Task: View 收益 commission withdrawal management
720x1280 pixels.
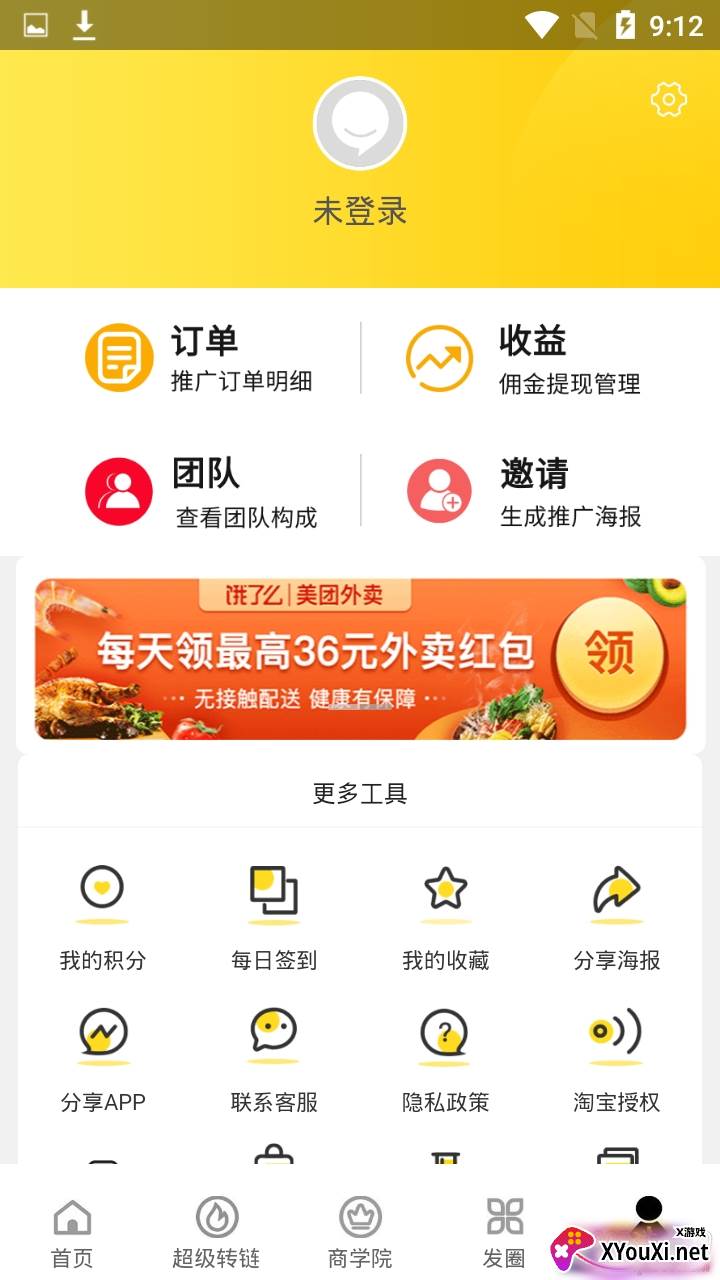Action: click(x=524, y=358)
